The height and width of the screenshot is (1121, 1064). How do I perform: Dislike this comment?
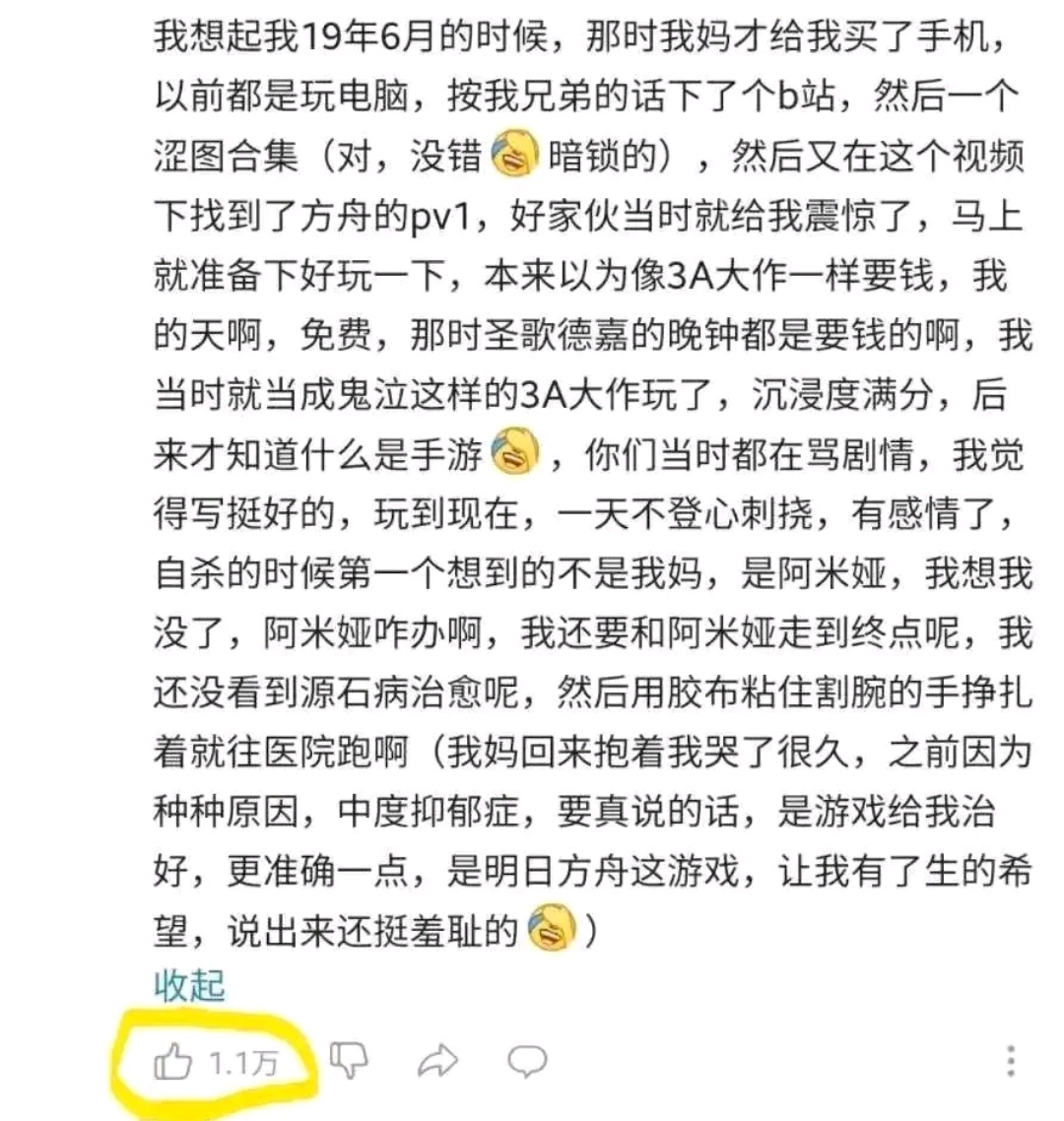(348, 1061)
